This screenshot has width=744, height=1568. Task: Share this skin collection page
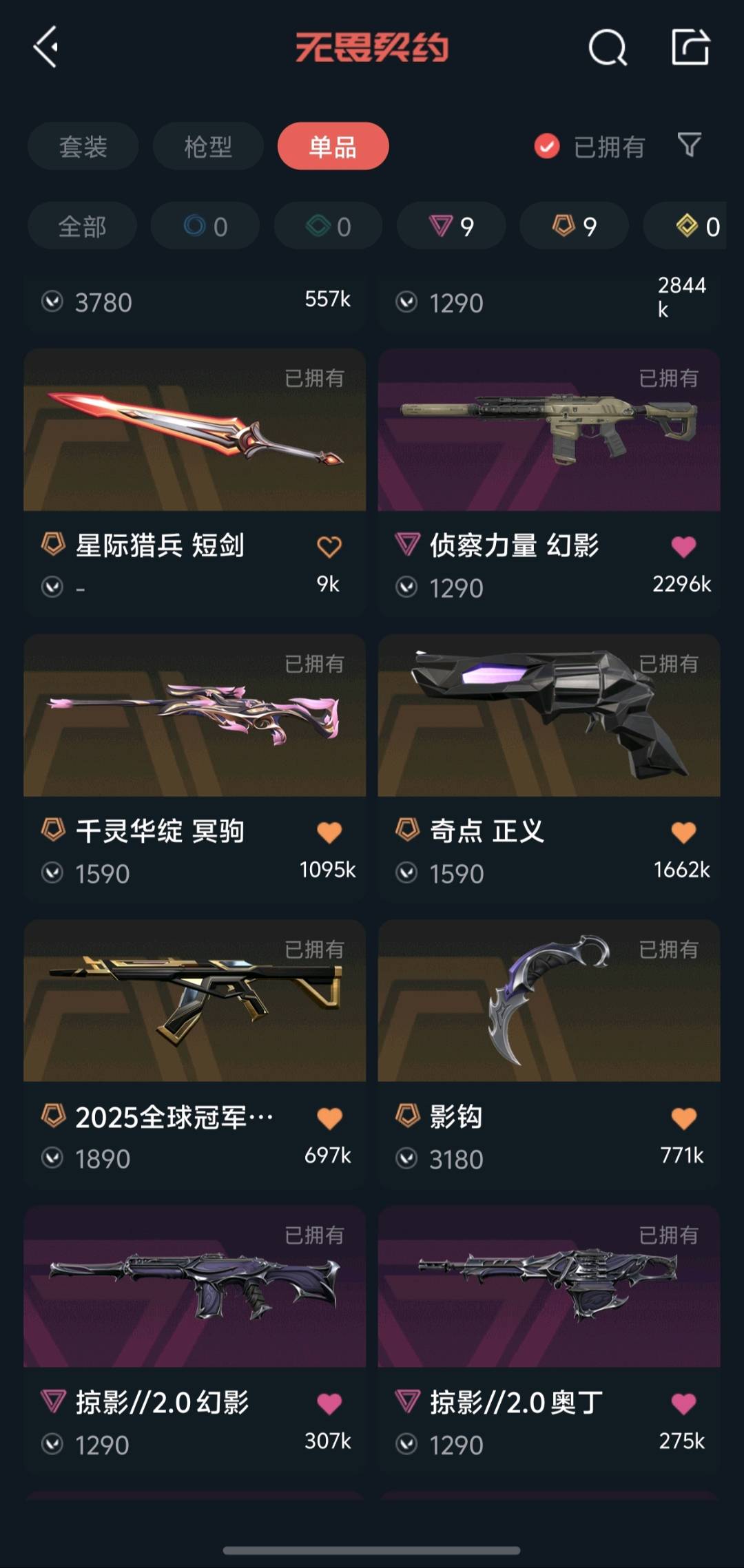(690, 48)
